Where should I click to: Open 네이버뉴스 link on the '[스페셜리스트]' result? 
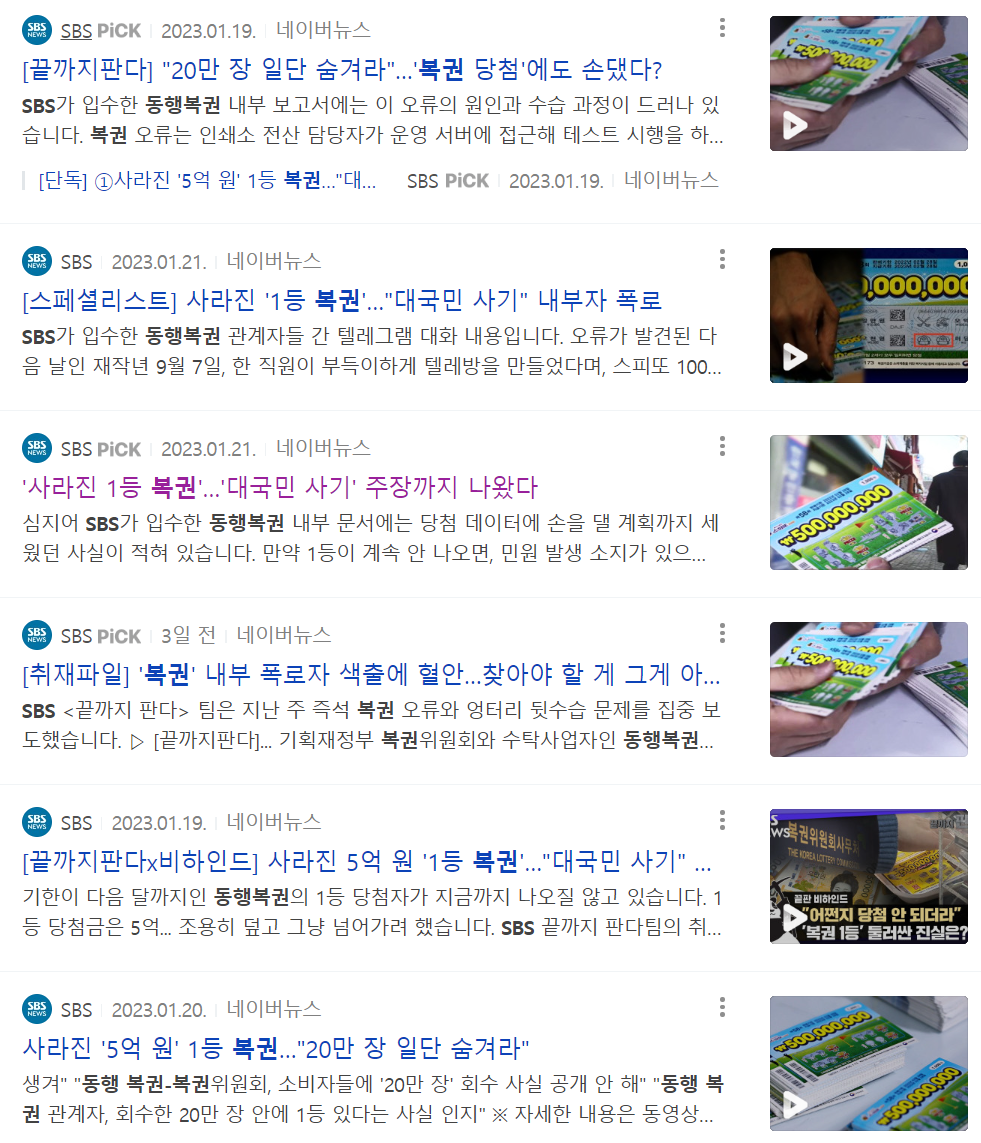point(274,261)
